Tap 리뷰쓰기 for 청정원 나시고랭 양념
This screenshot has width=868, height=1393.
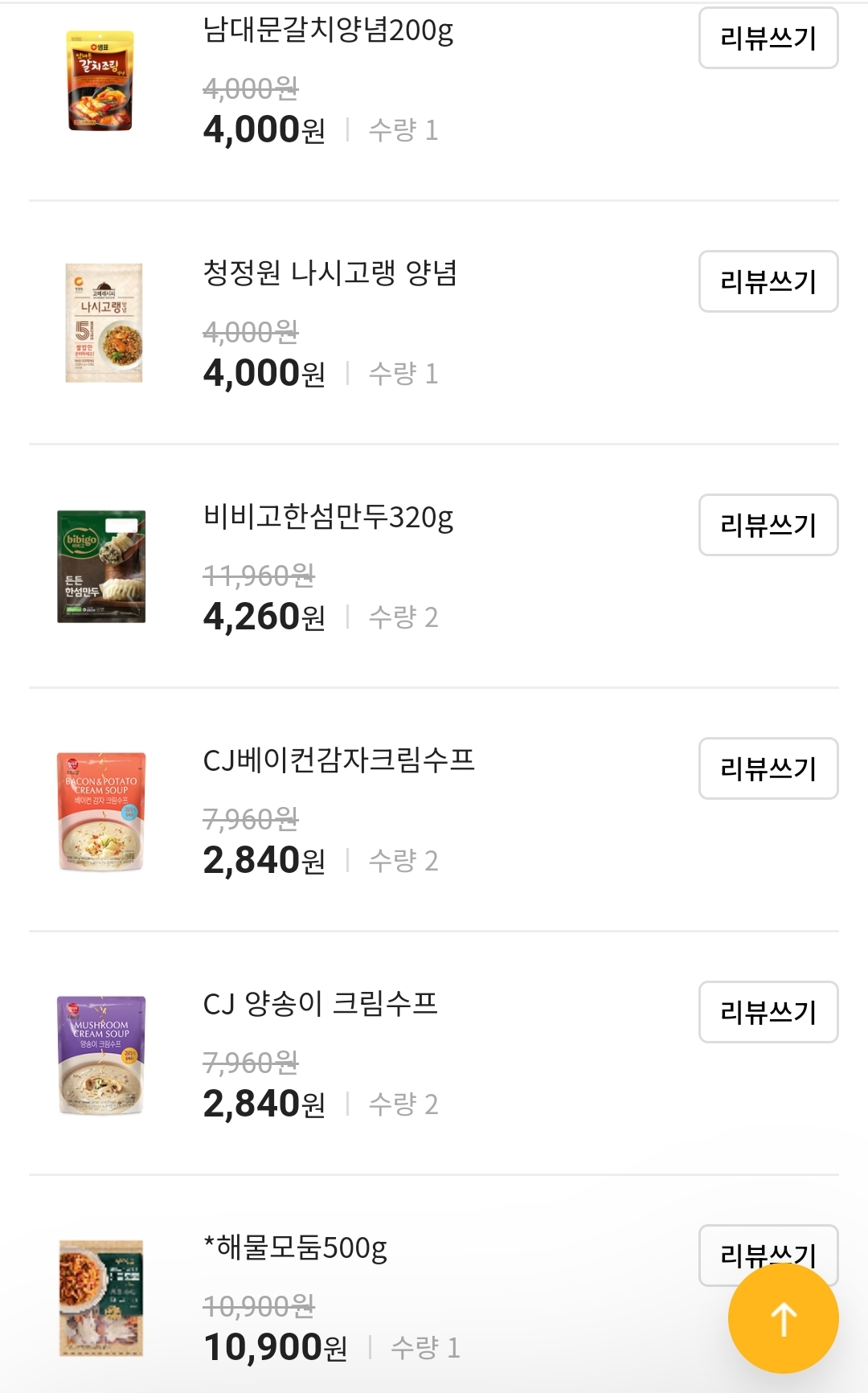coord(768,281)
